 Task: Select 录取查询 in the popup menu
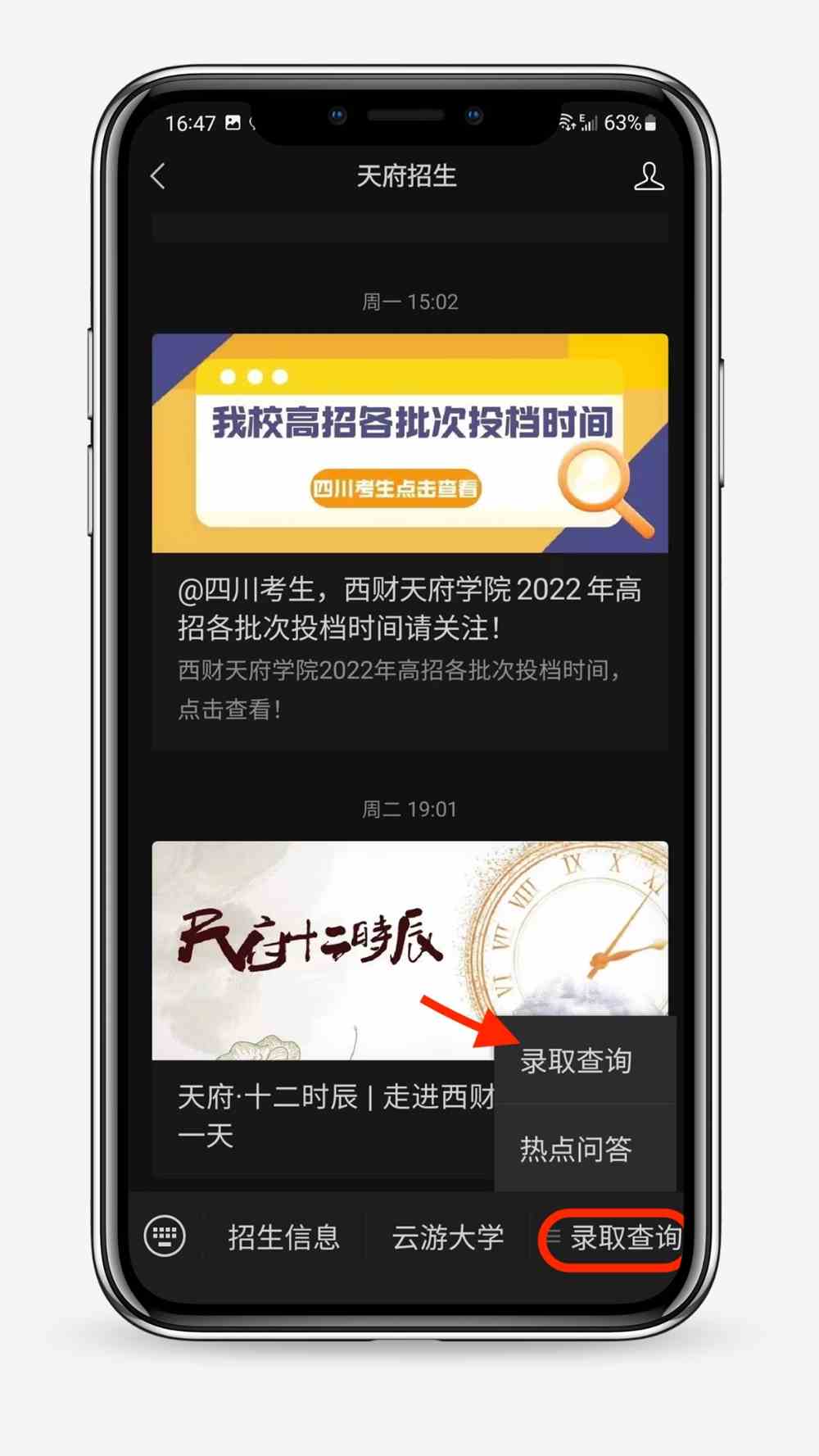click(x=577, y=1062)
